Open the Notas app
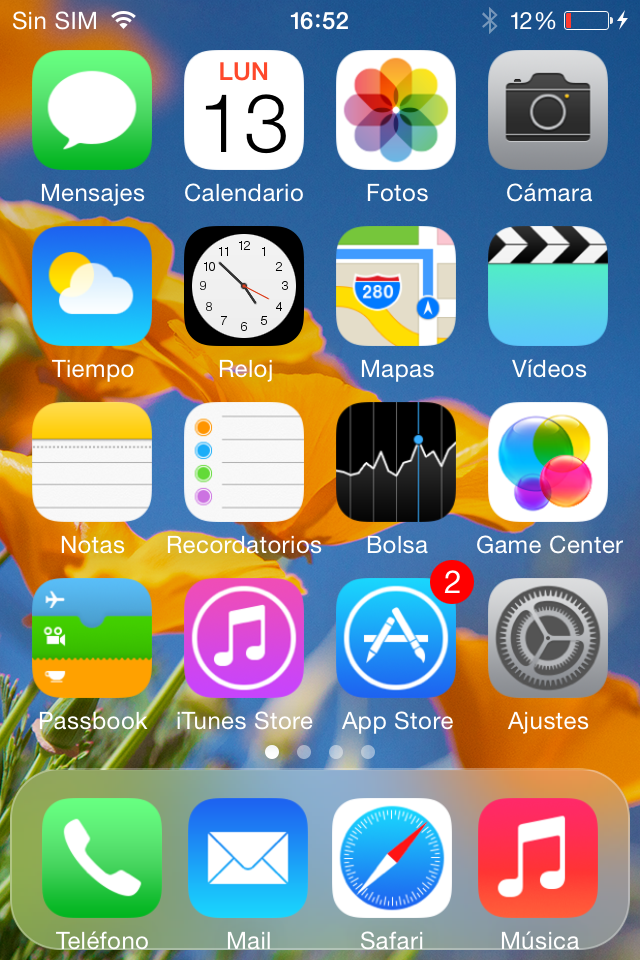Image resolution: width=640 pixels, height=960 pixels. click(x=92, y=462)
